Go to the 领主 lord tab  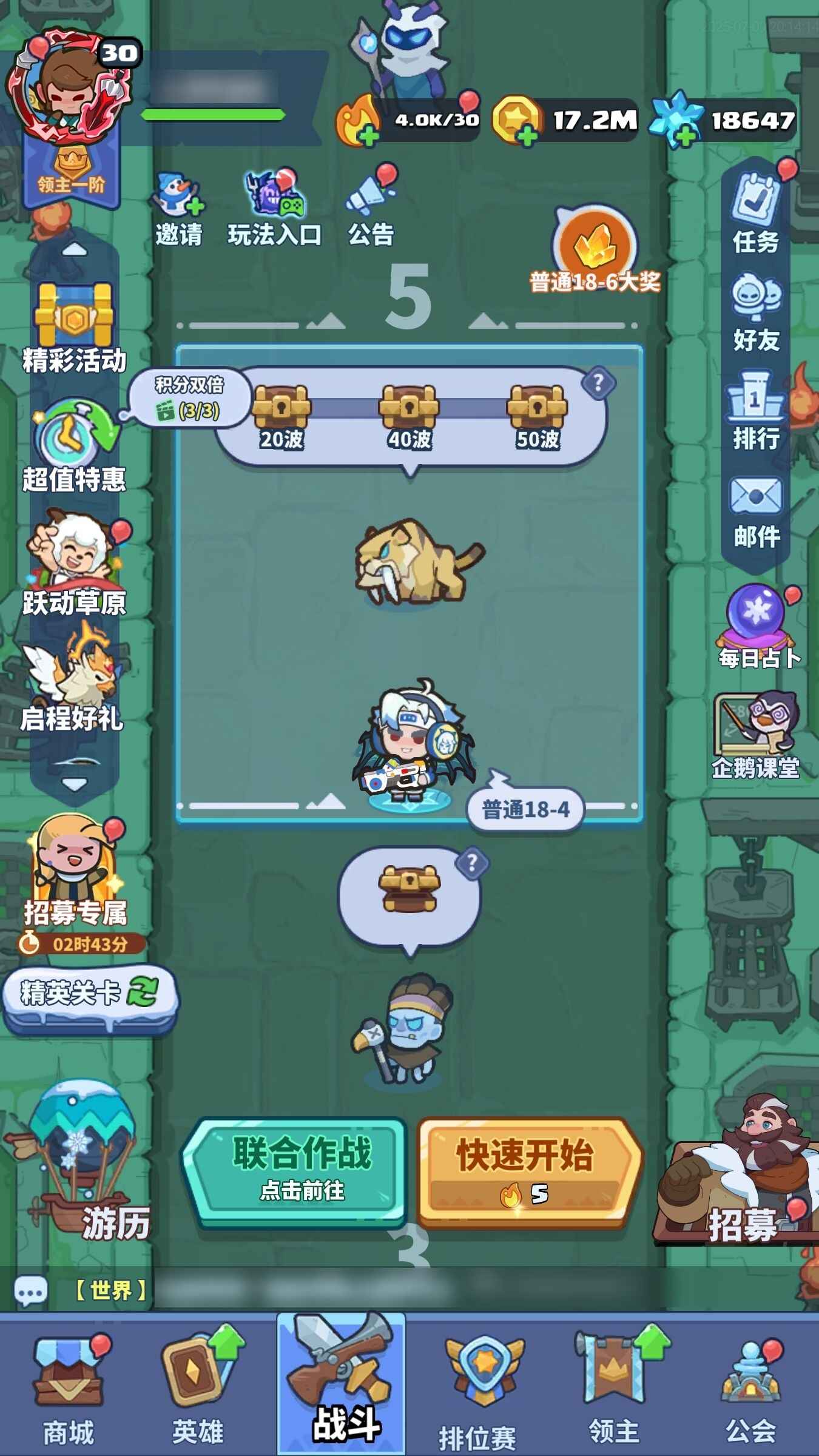[x=614, y=1389]
